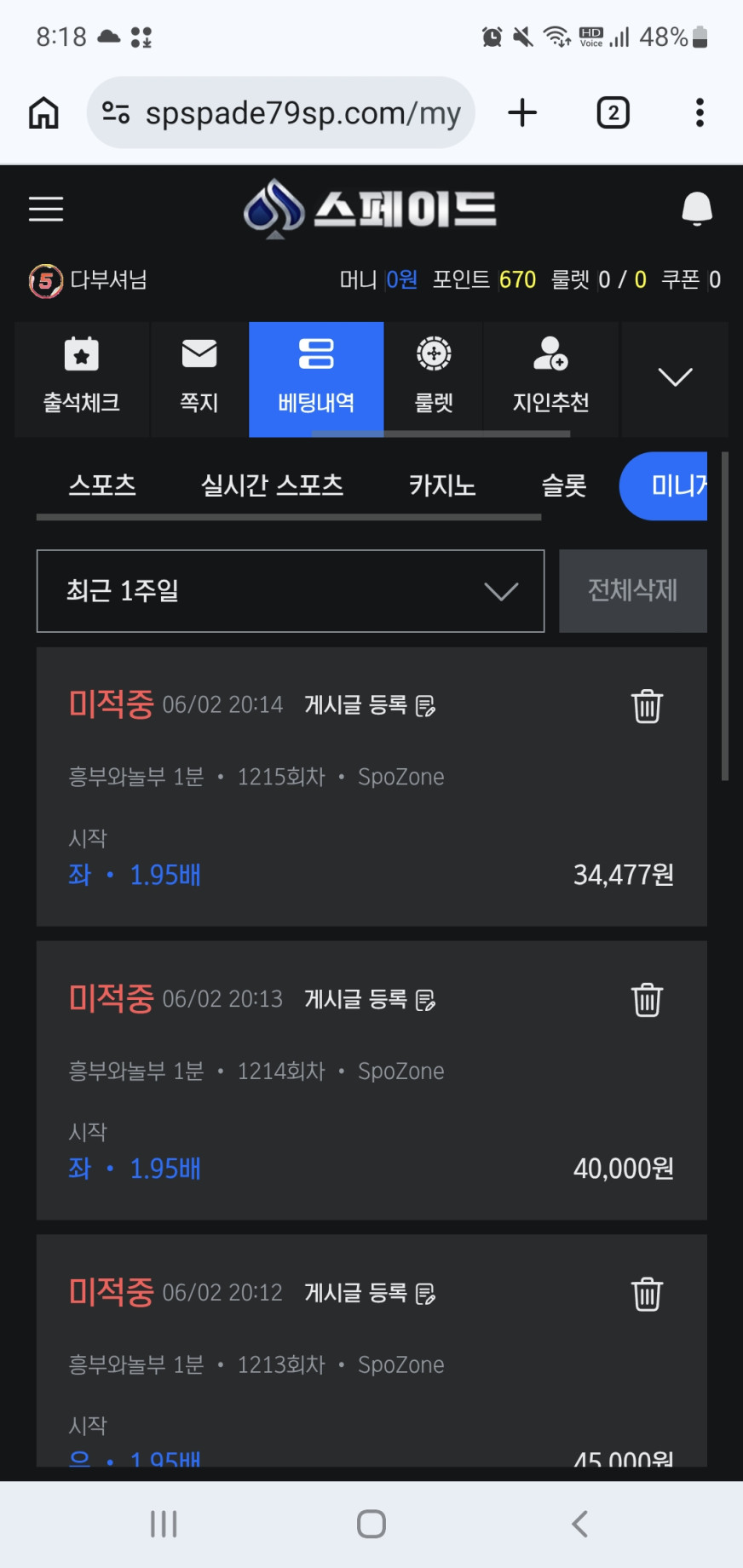Open the notifications bell
Viewport: 743px width, 1568px height.
[697, 209]
